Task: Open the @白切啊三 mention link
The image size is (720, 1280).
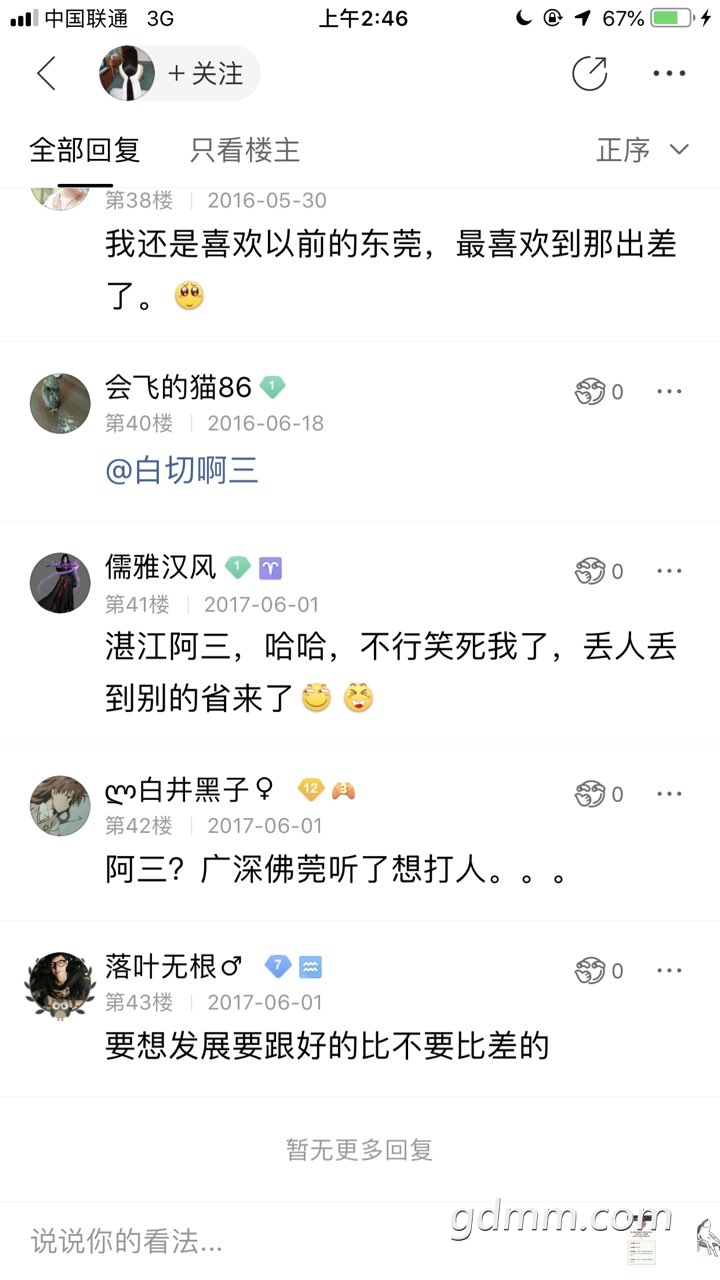Action: click(182, 470)
